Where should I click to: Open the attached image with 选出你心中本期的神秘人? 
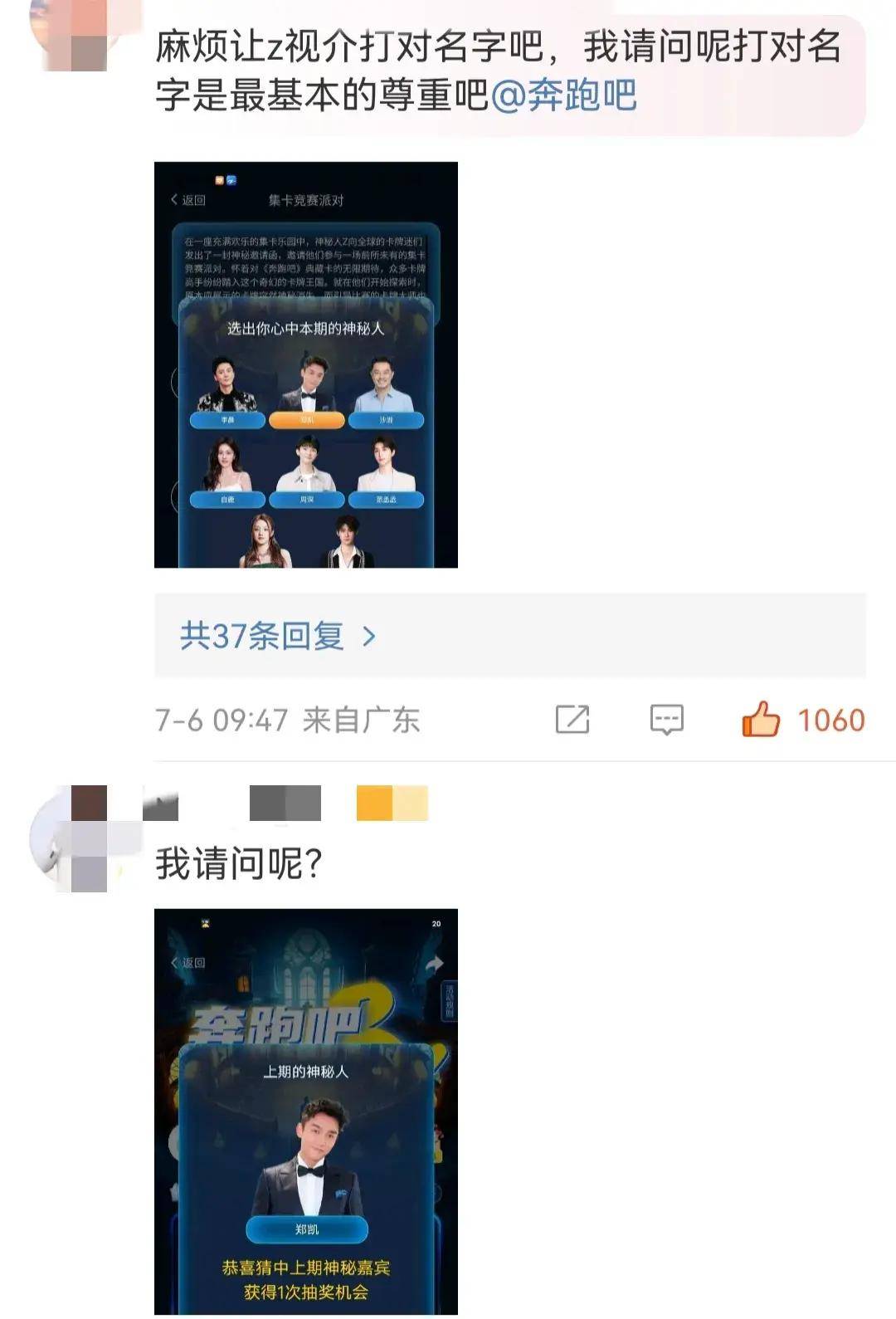(x=305, y=364)
